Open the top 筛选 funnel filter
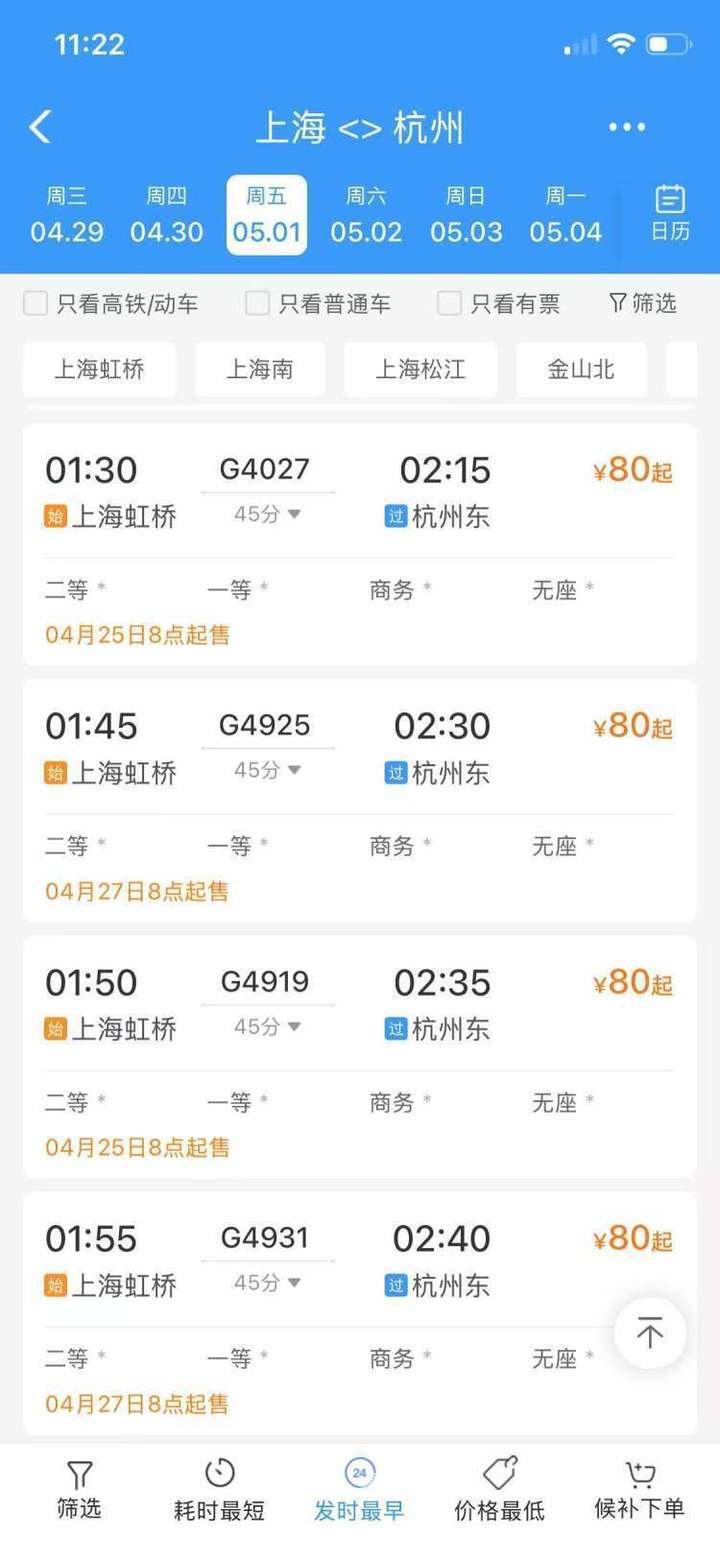720x1559 pixels. tap(643, 303)
